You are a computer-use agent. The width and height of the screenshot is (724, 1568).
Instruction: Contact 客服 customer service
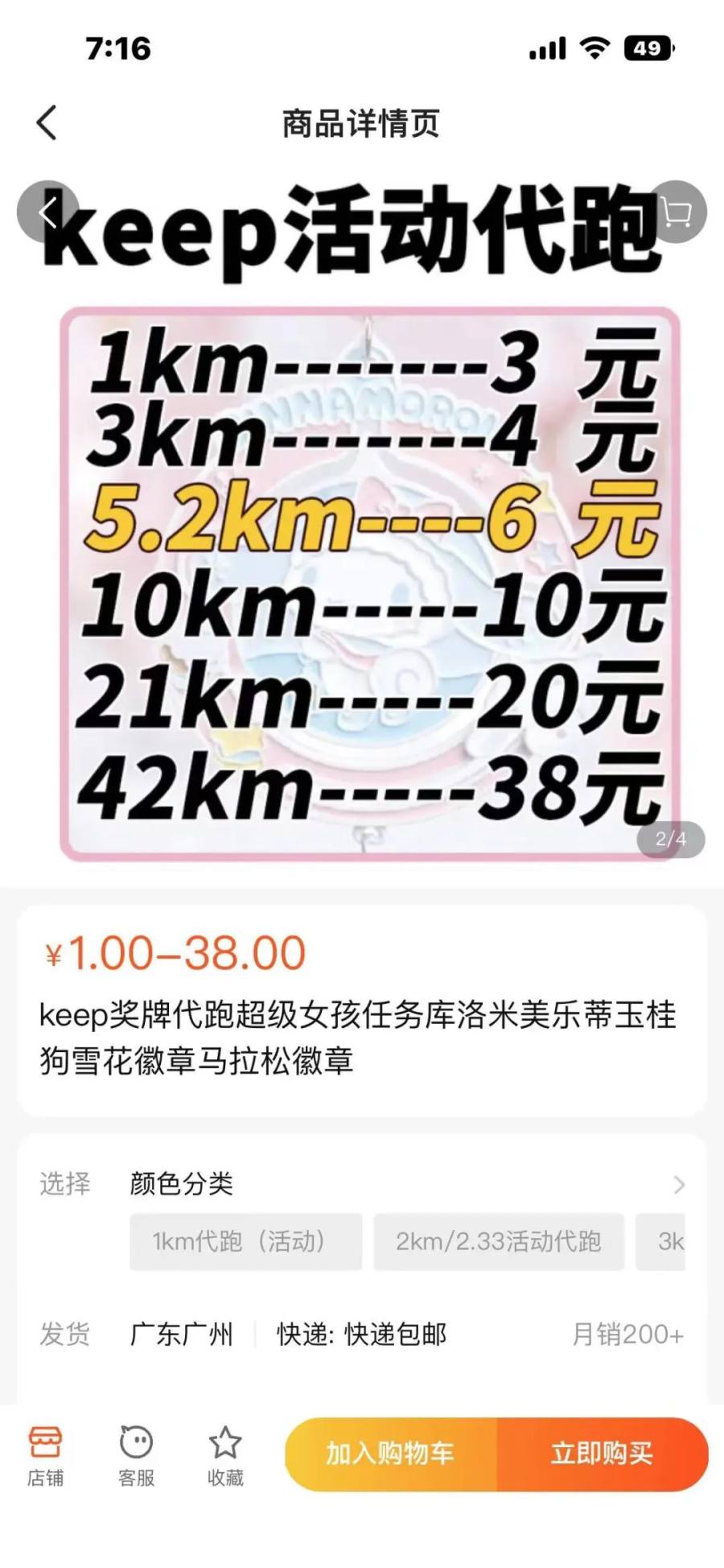pos(136,1454)
